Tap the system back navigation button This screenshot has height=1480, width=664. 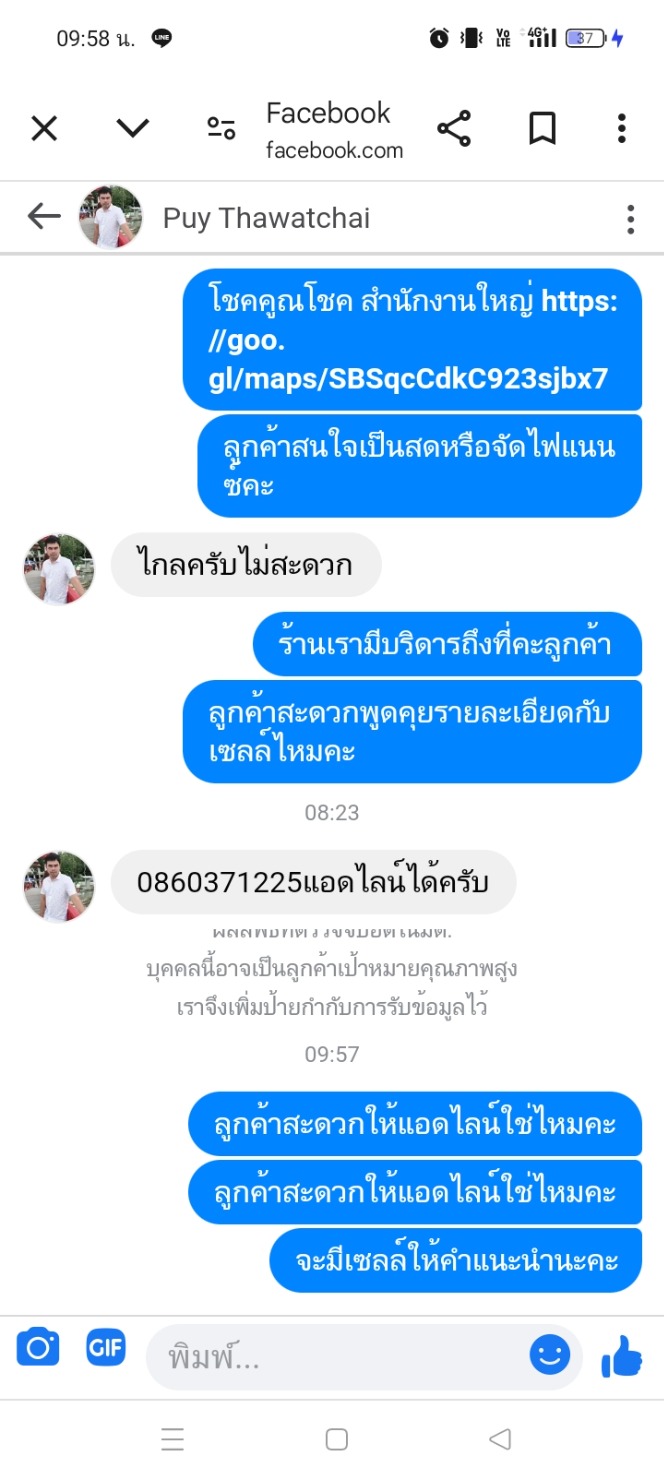coord(500,1439)
